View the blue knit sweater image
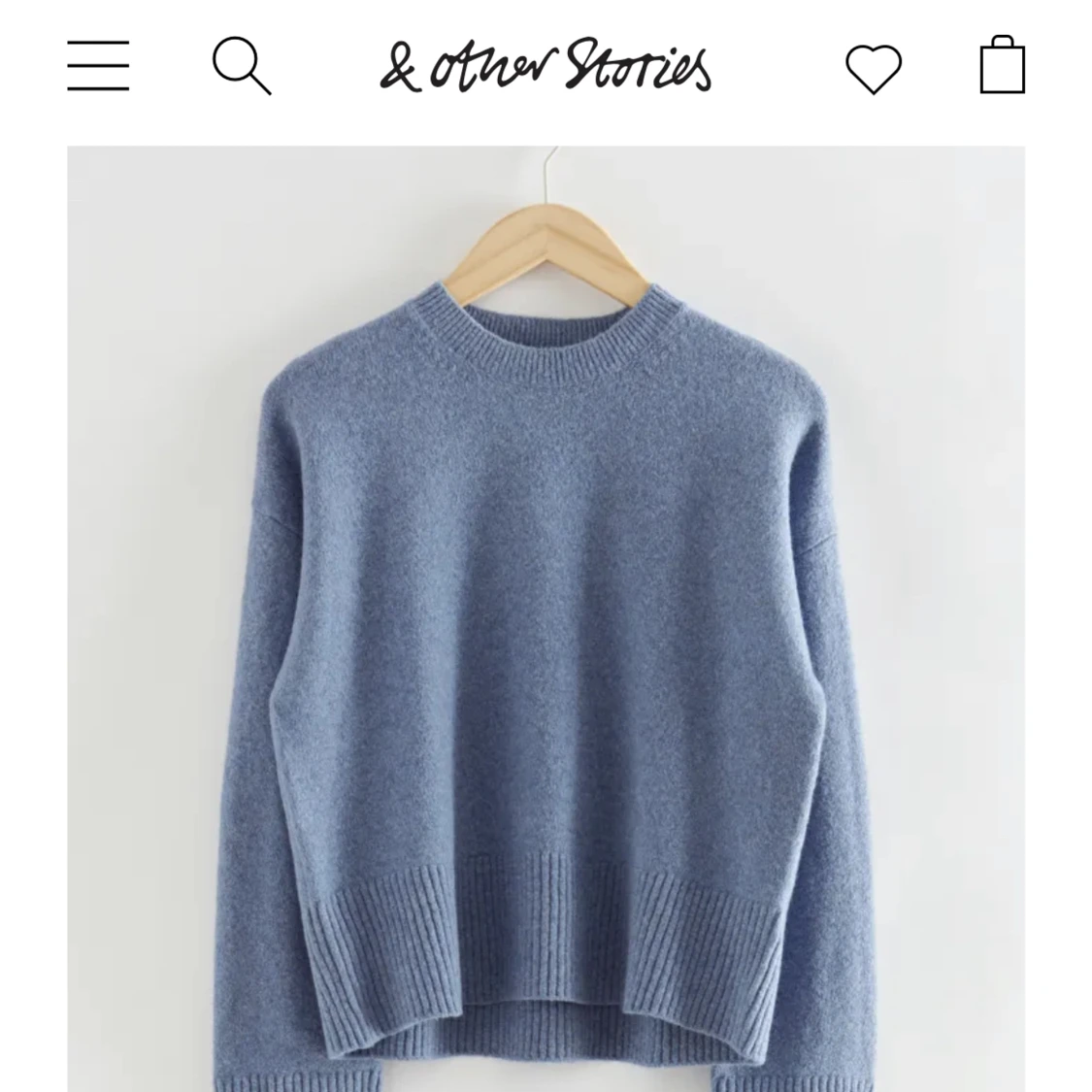 [x=546, y=621]
